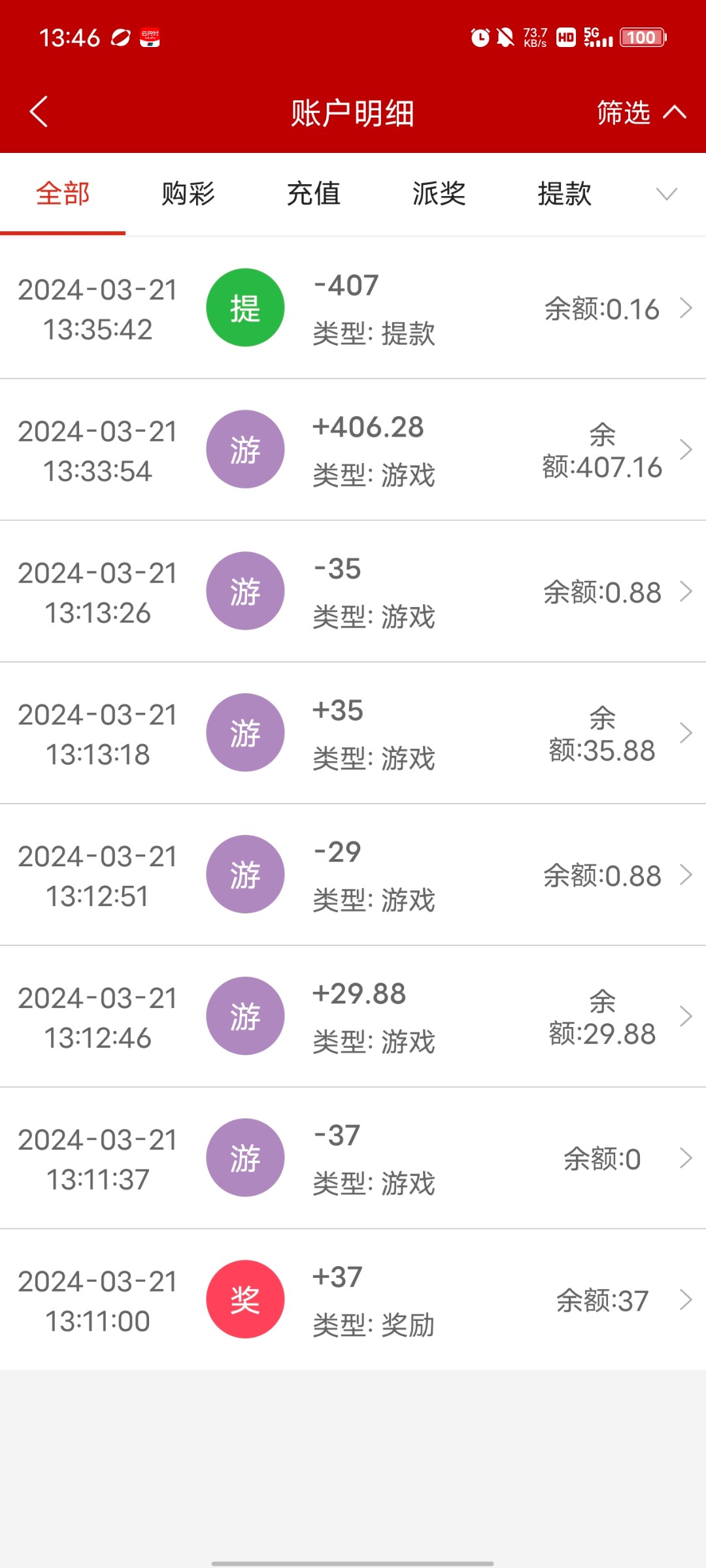View details of 13:13:18 +35 entry

[353, 733]
